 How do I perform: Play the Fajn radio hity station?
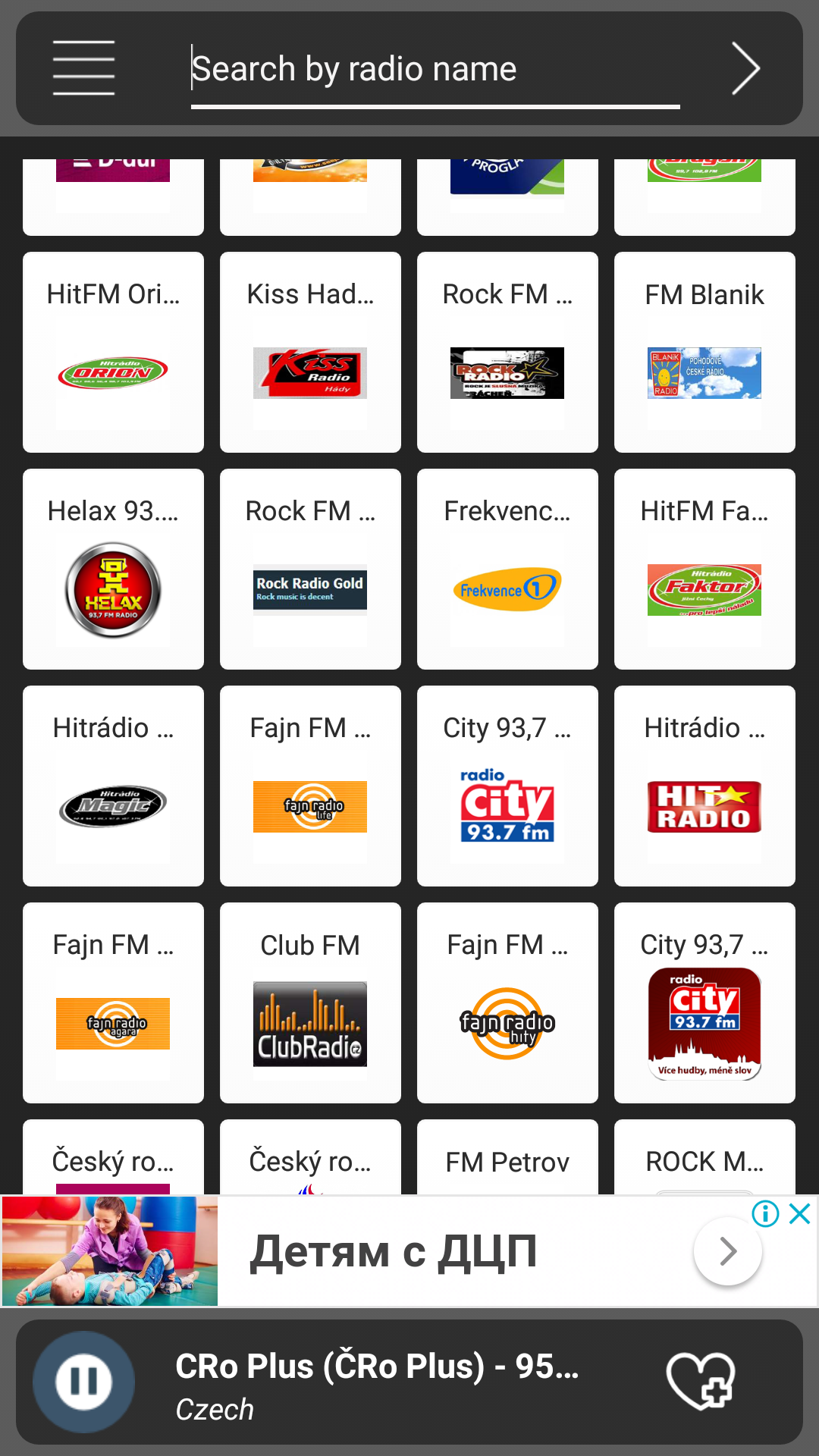507,1003
